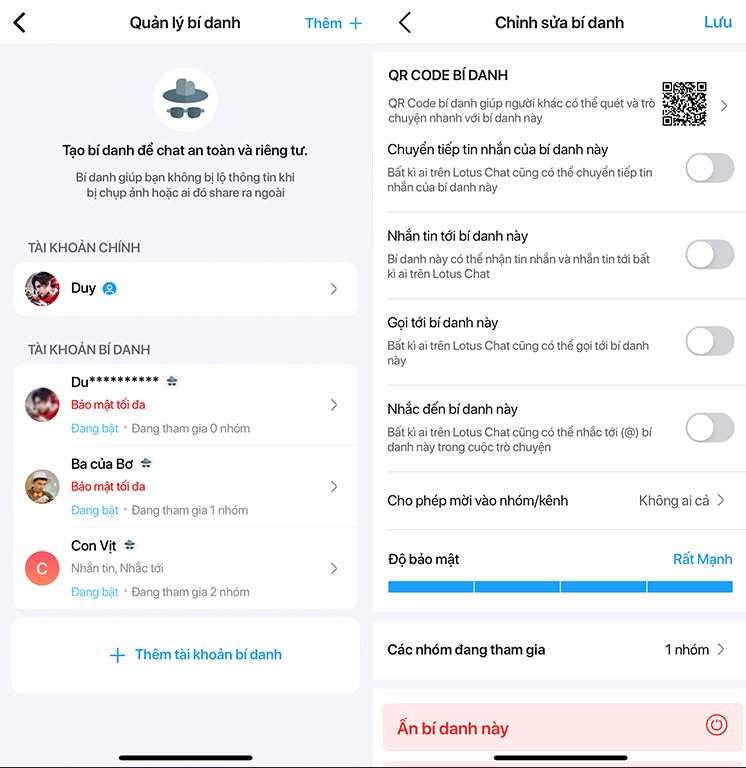The image size is (746, 768).
Task: Turn on Nhắn tin tới bí danh này
Action: pyautogui.click(x=709, y=255)
